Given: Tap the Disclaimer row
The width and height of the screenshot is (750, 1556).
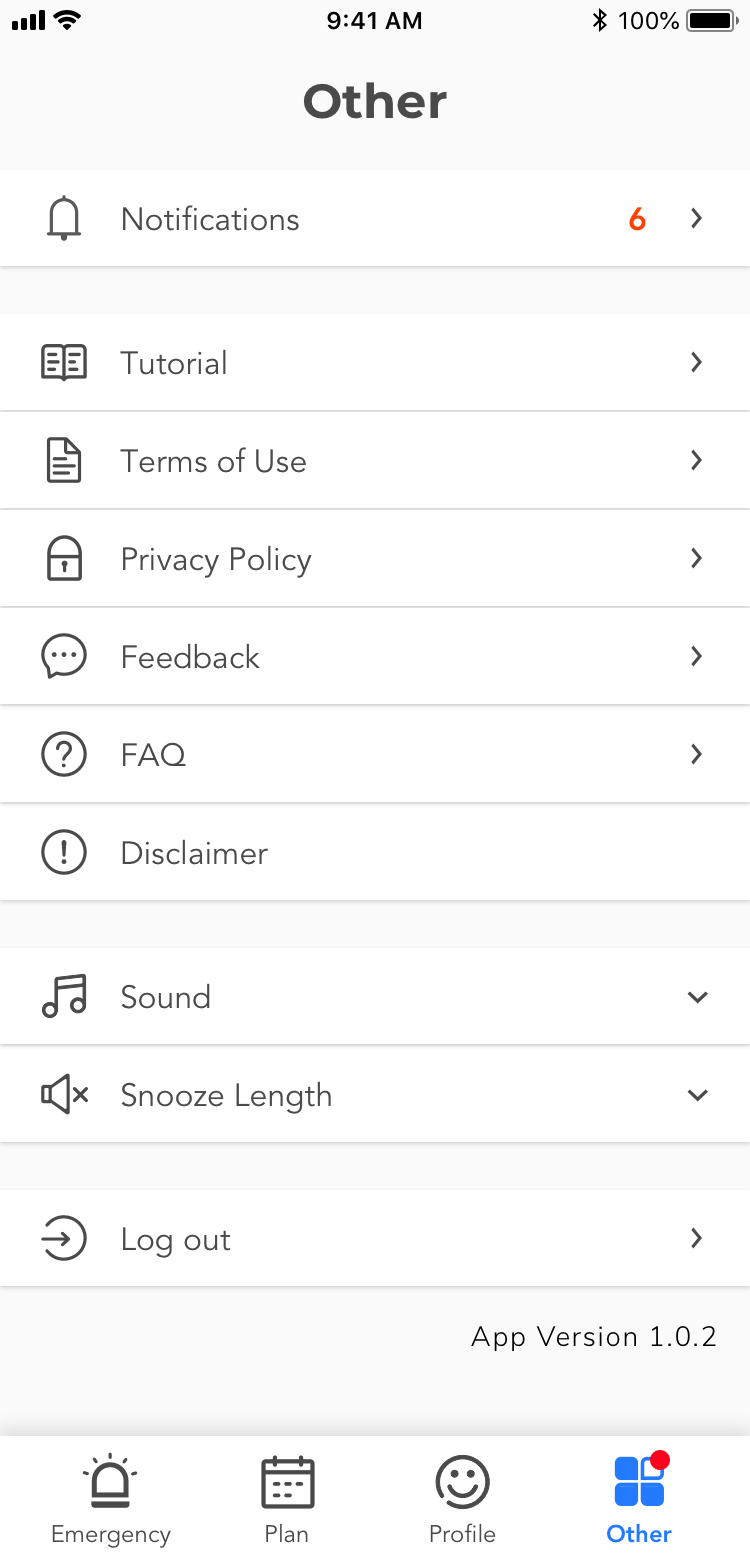Looking at the screenshot, I should pyautogui.click(x=374, y=853).
